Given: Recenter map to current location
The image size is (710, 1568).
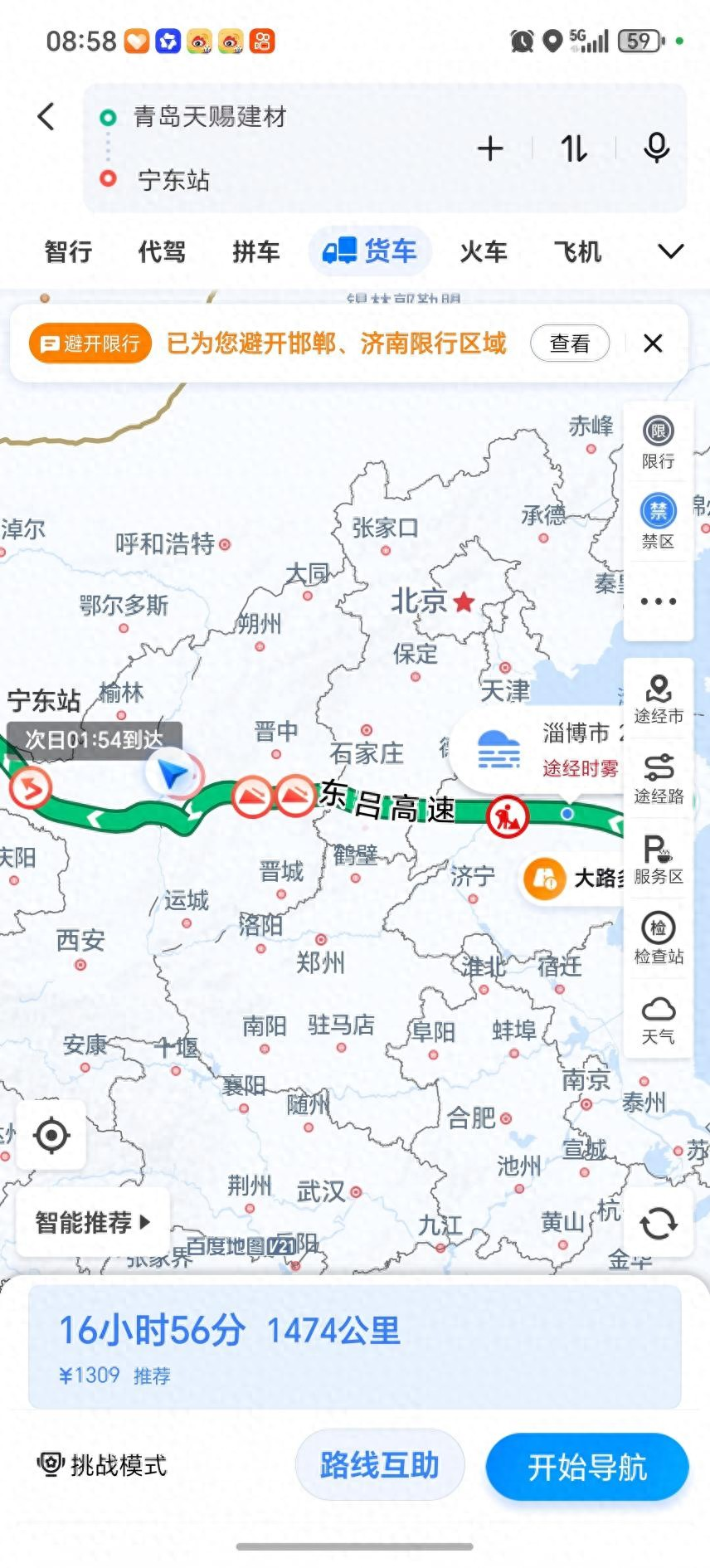Looking at the screenshot, I should pyautogui.click(x=51, y=1135).
